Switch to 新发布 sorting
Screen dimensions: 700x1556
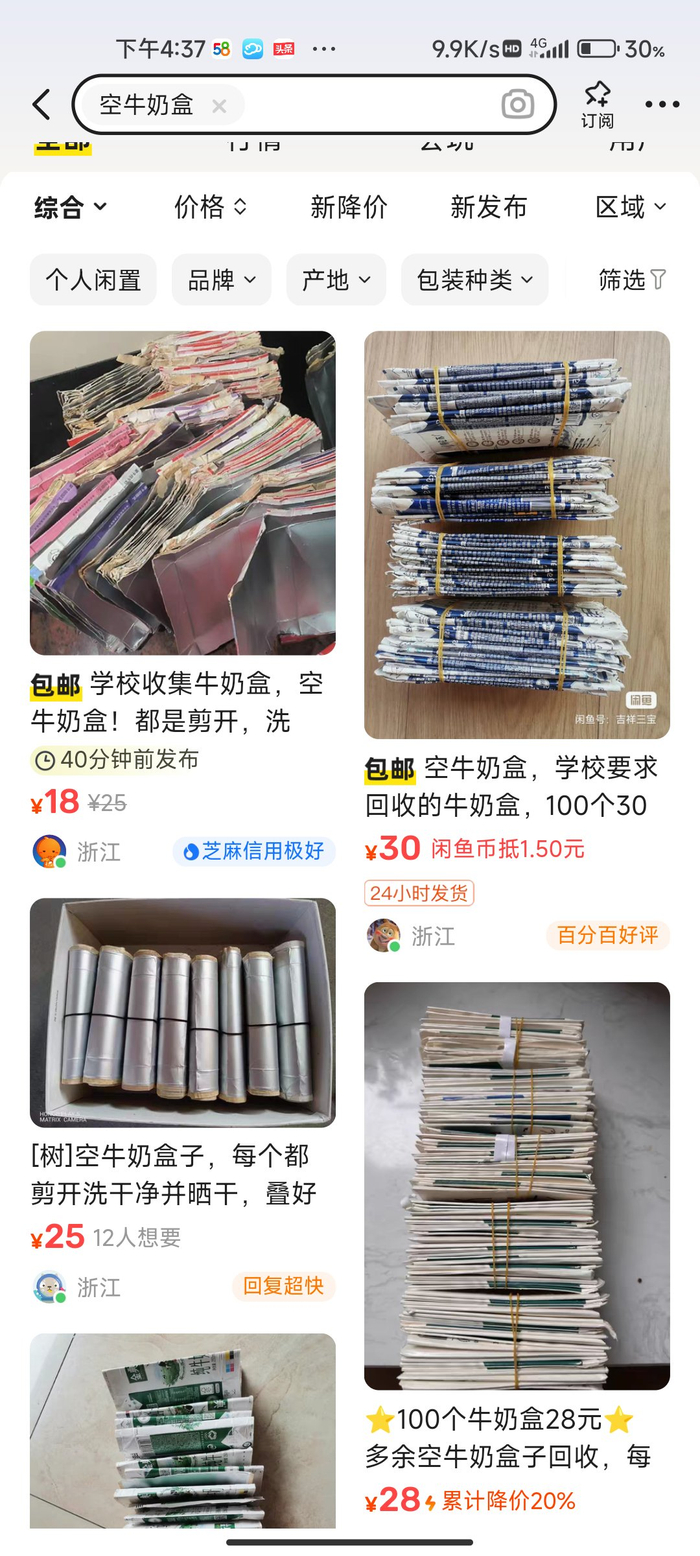click(x=488, y=207)
